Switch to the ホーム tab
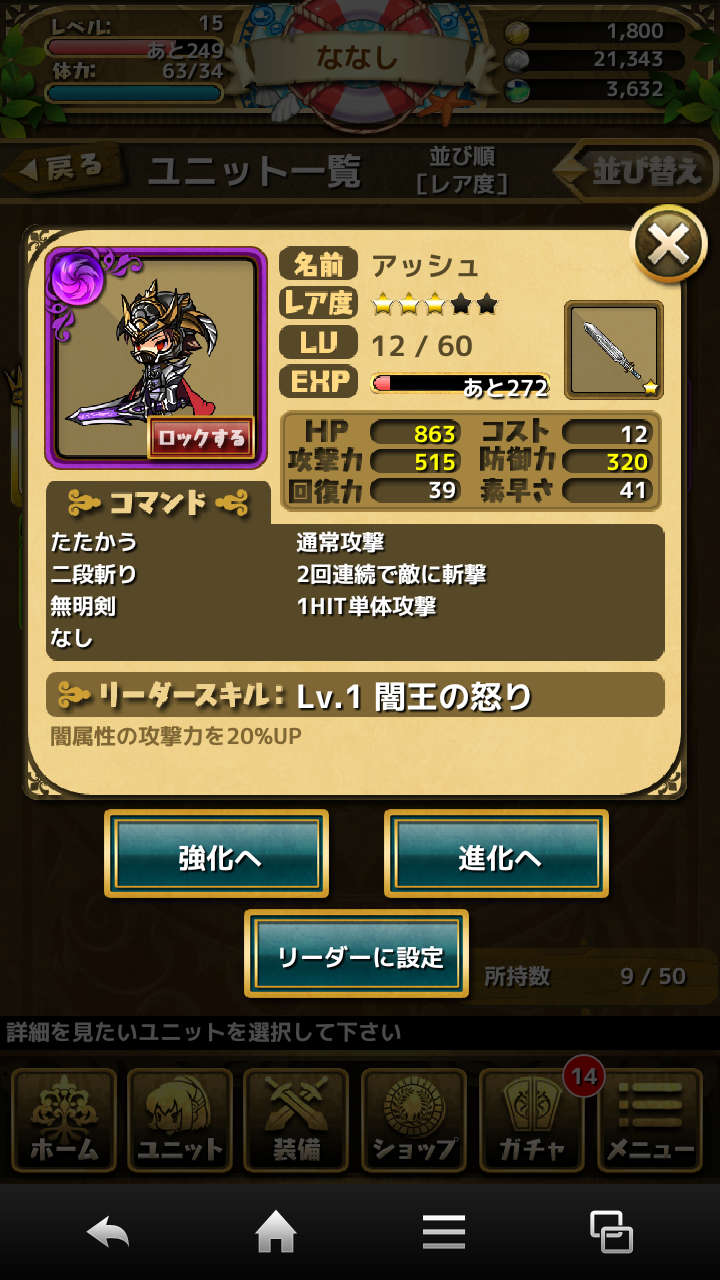The height and width of the screenshot is (1280, 720). pyautogui.click(x=64, y=1120)
